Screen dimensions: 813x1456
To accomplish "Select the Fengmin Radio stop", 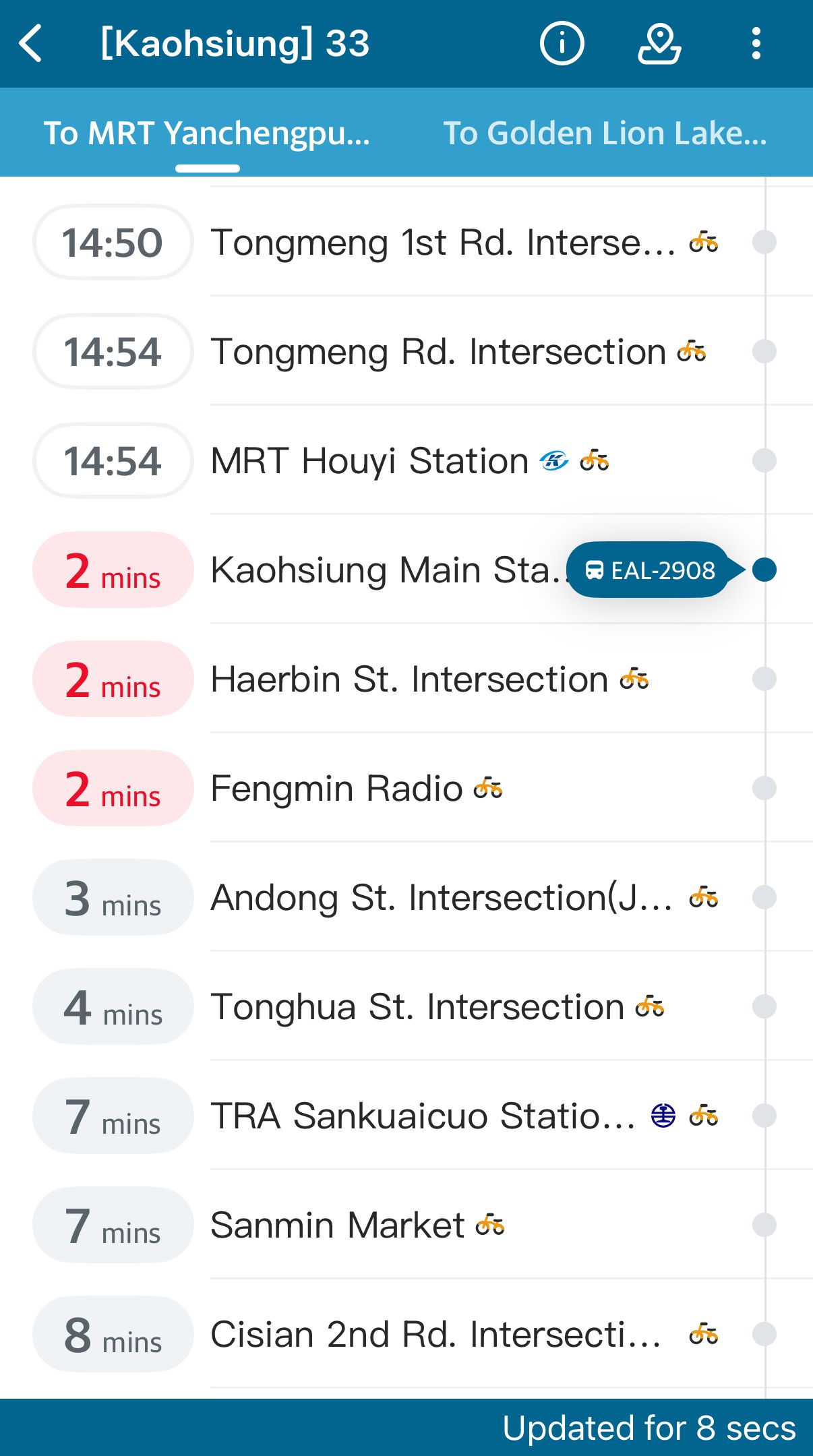I will [x=406, y=788].
